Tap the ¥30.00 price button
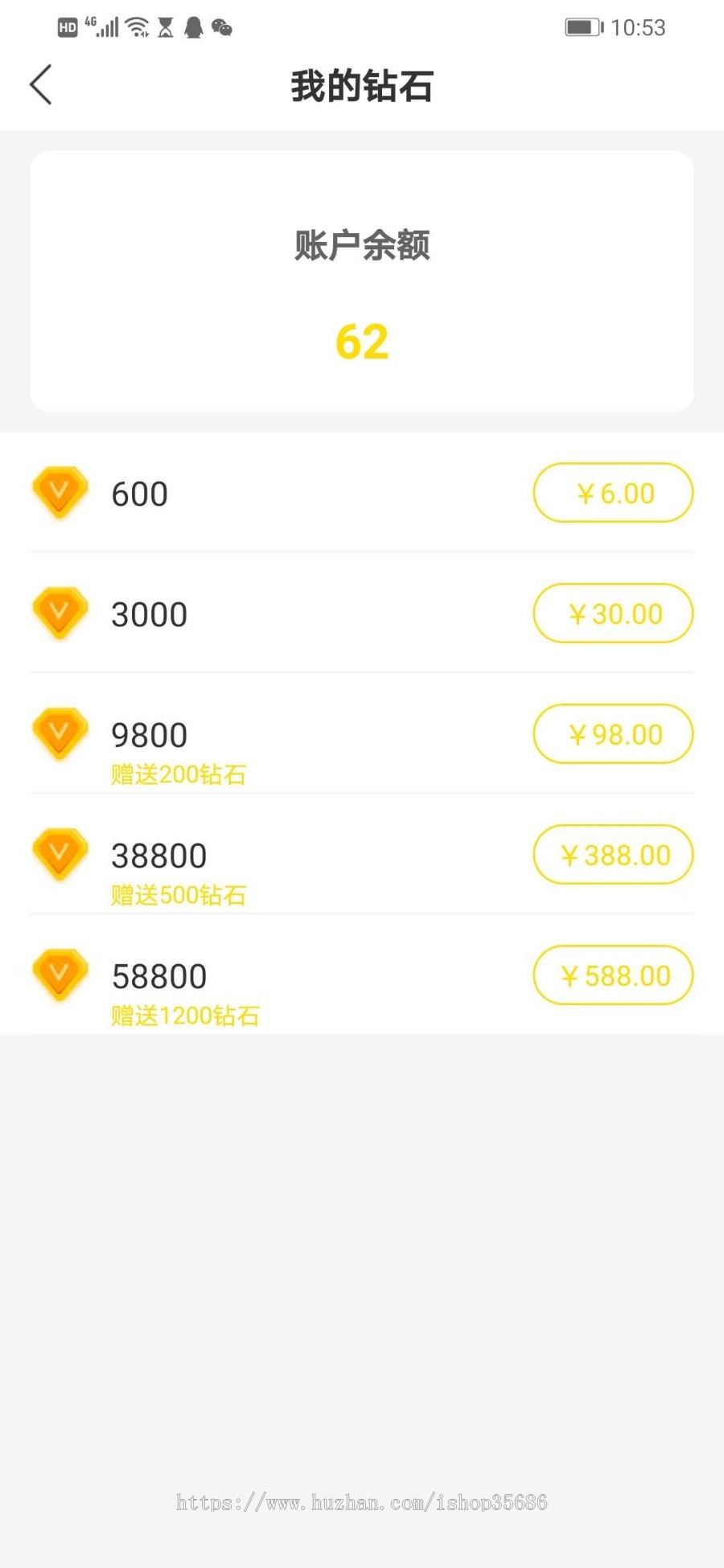The height and width of the screenshot is (1568, 724). pyautogui.click(x=613, y=614)
